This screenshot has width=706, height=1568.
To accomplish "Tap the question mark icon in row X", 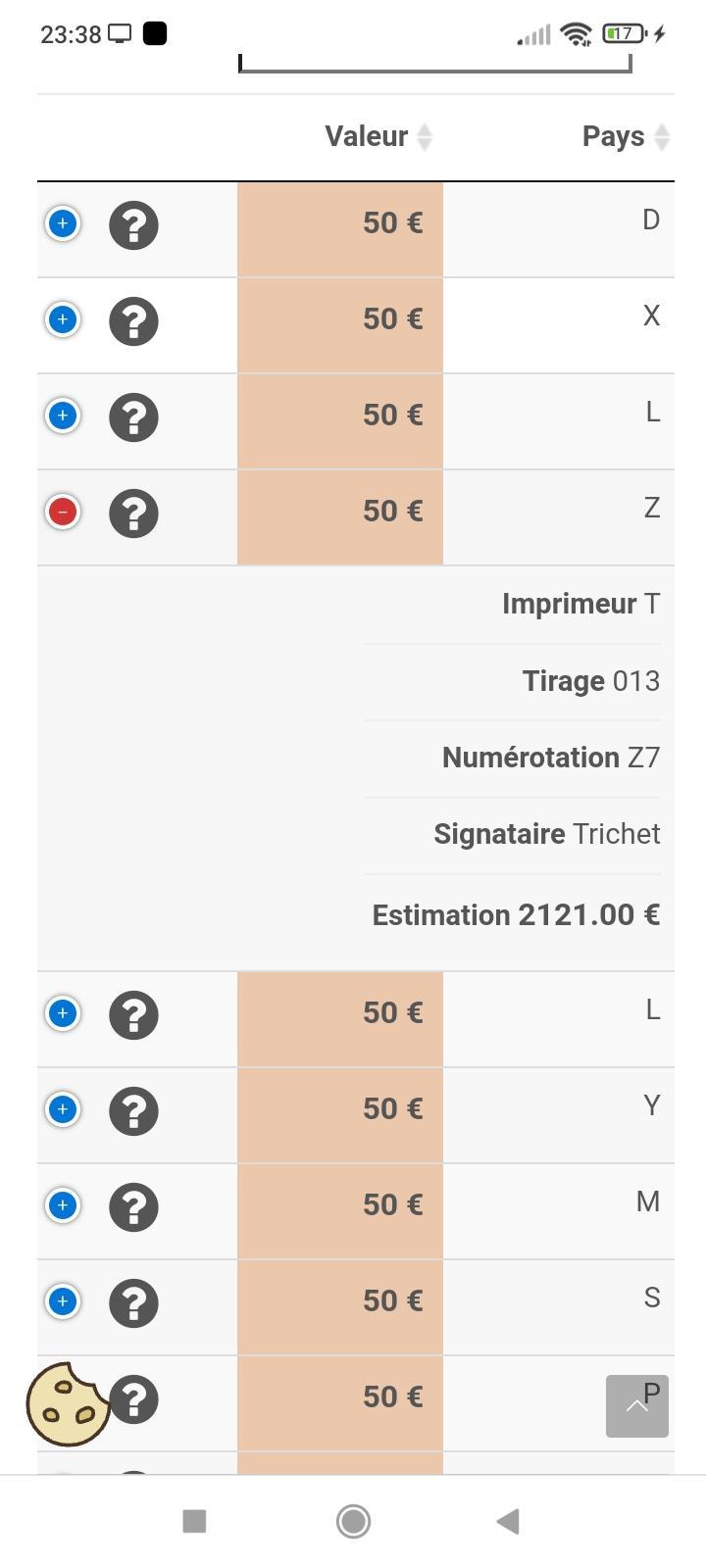I will pos(133,320).
